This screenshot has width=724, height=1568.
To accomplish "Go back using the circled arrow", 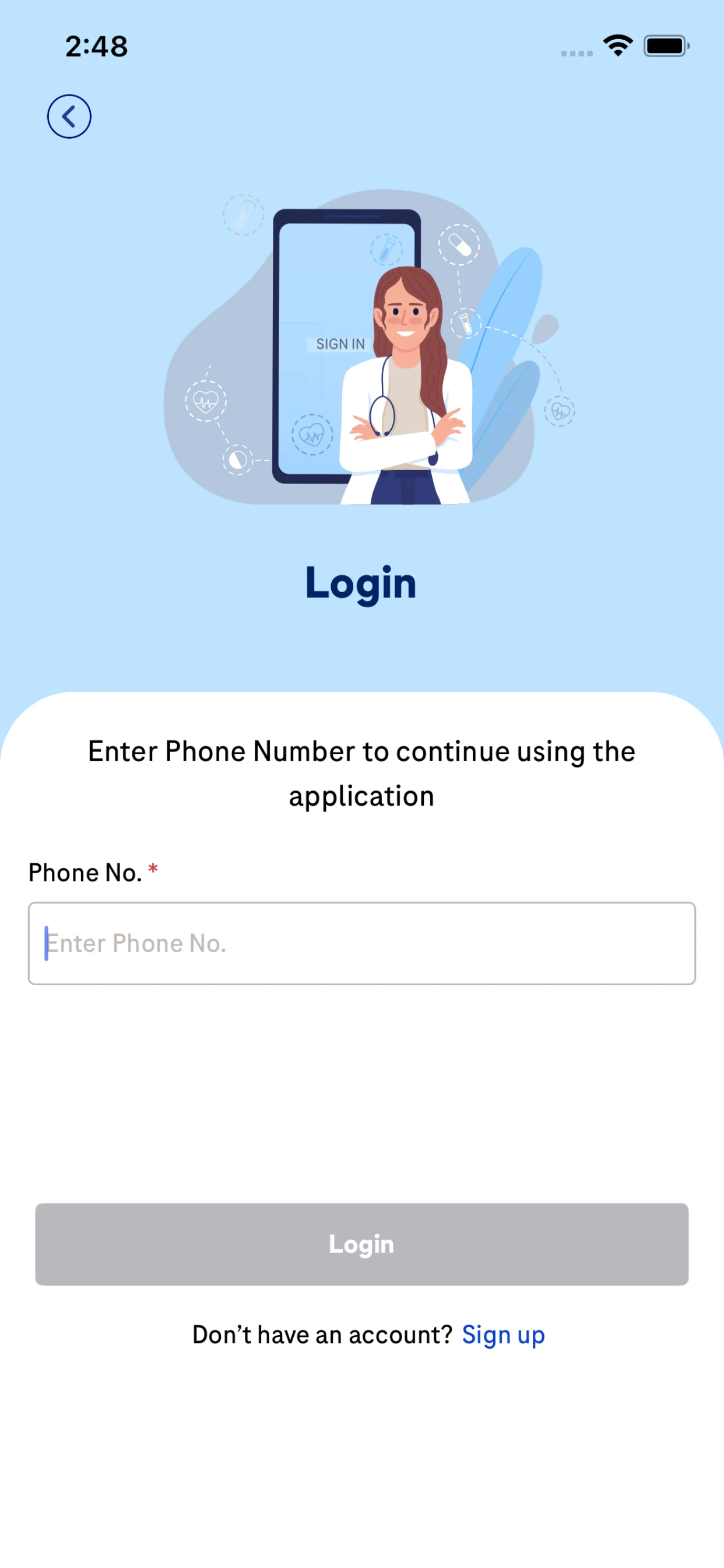I will [x=69, y=116].
